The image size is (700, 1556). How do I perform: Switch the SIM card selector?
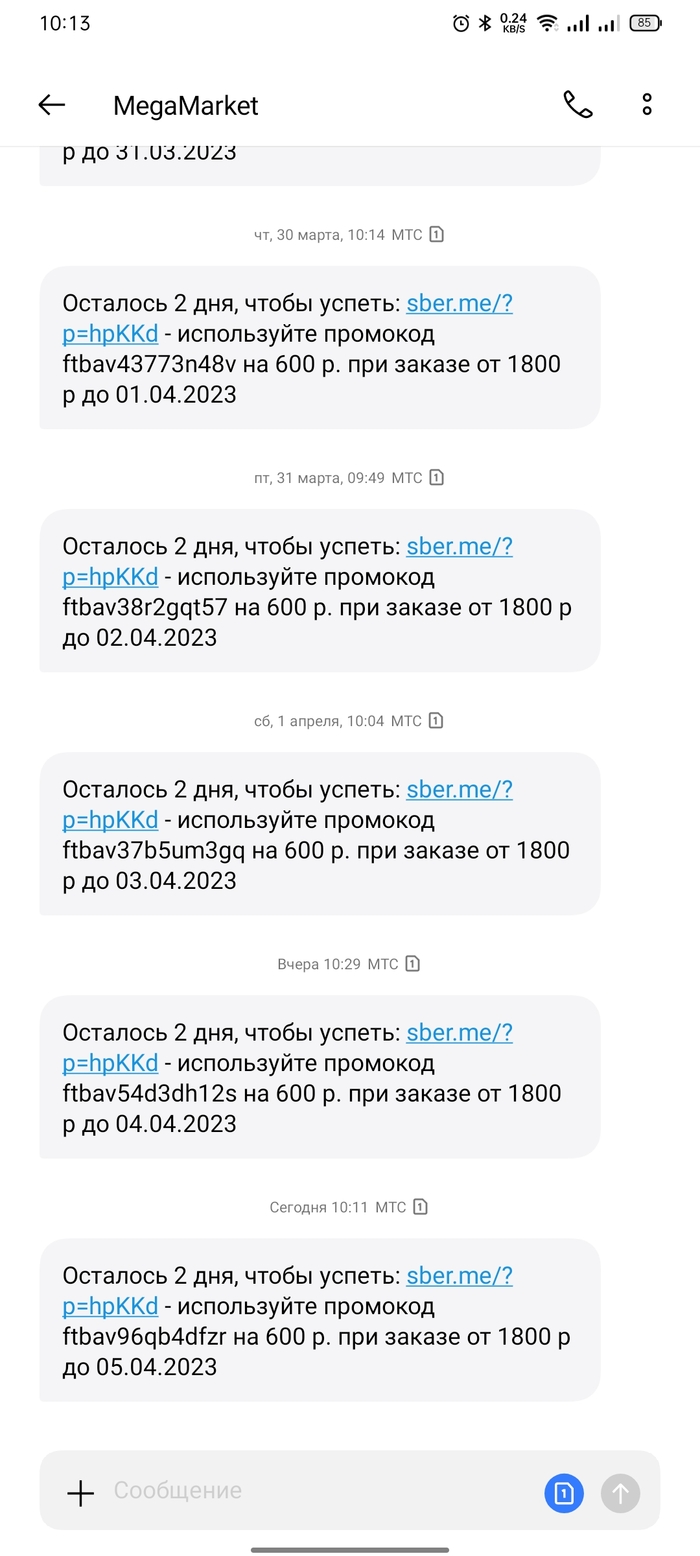[x=564, y=1494]
